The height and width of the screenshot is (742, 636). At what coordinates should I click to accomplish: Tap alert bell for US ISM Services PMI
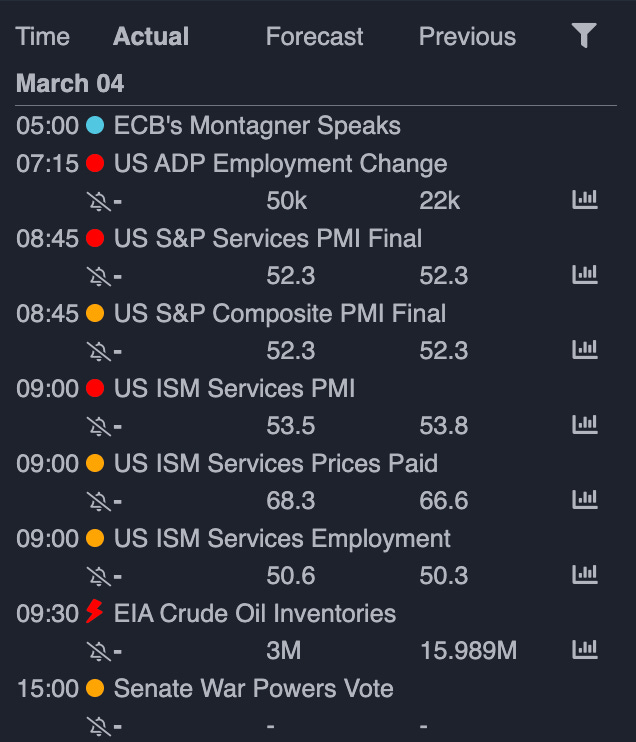tap(99, 426)
